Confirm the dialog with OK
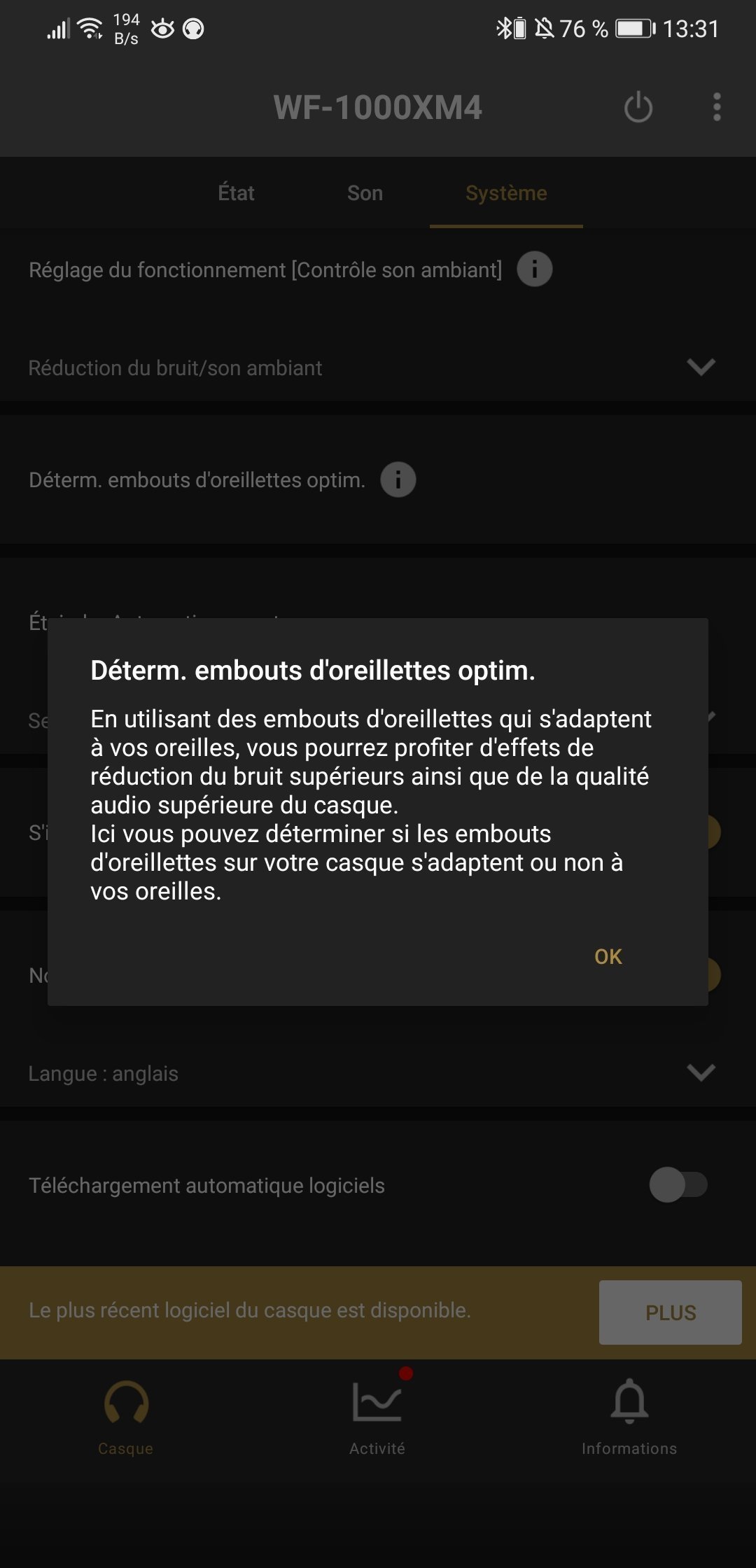Viewport: 756px width, 1568px height. (x=608, y=956)
